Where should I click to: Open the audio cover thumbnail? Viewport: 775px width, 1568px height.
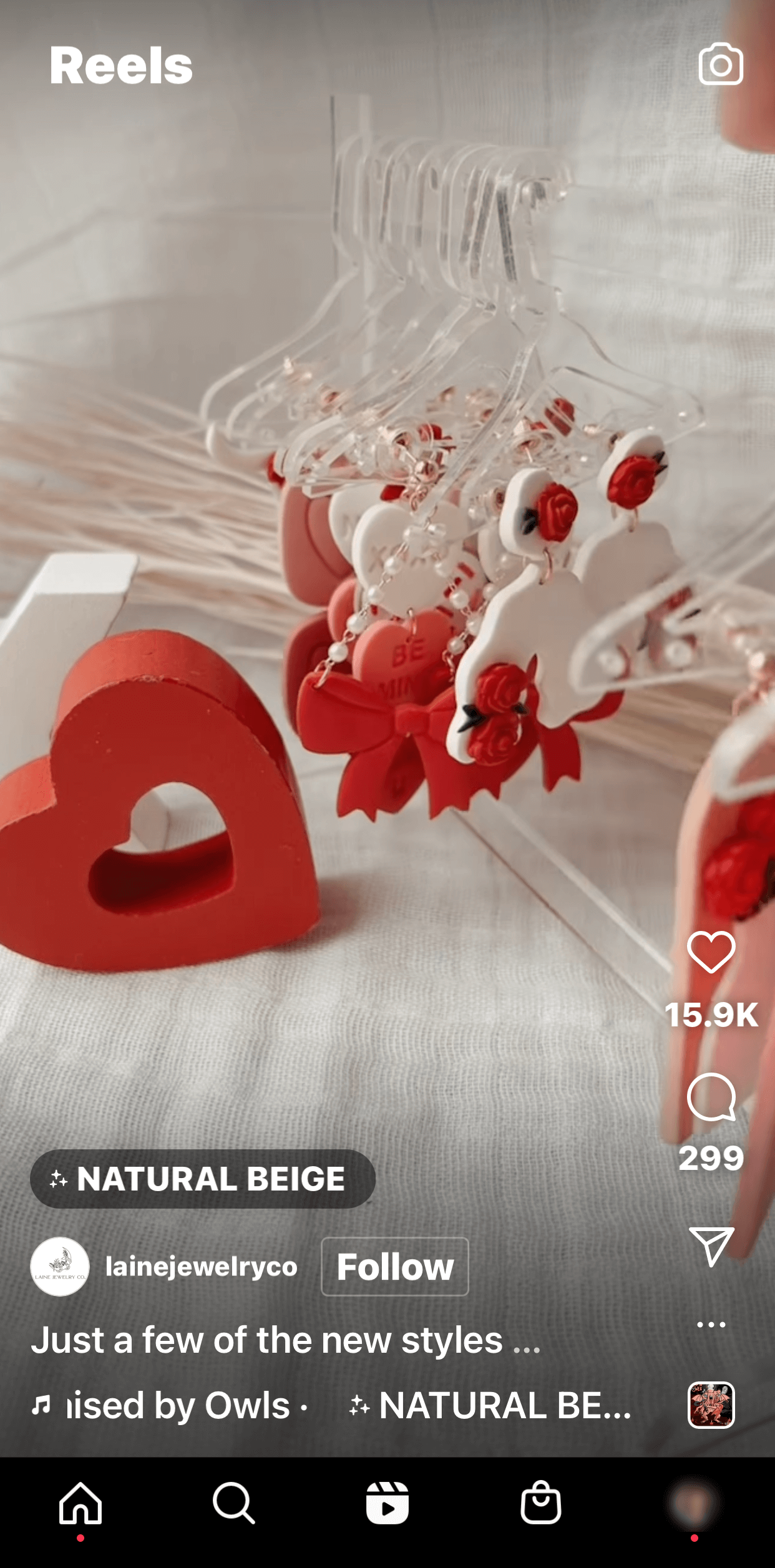click(711, 1405)
